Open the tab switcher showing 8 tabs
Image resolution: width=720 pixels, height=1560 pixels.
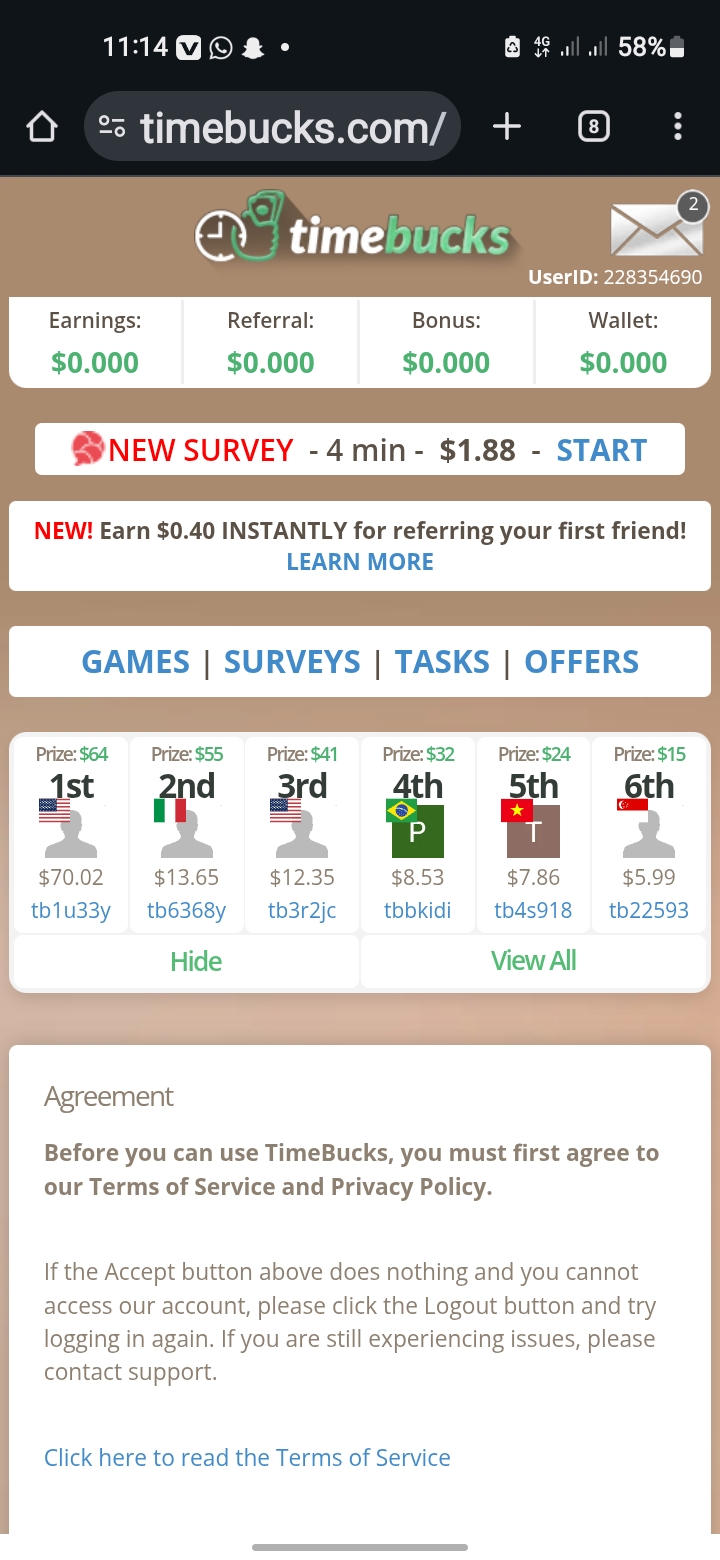coord(594,127)
